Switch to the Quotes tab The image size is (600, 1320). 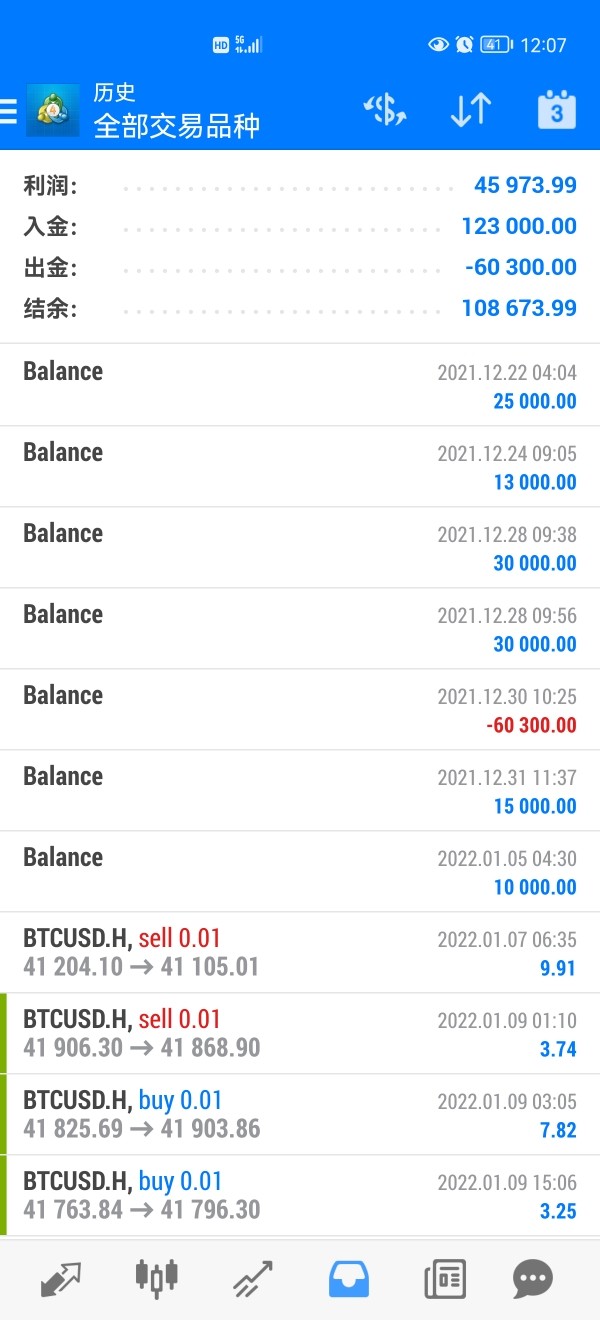60,1278
